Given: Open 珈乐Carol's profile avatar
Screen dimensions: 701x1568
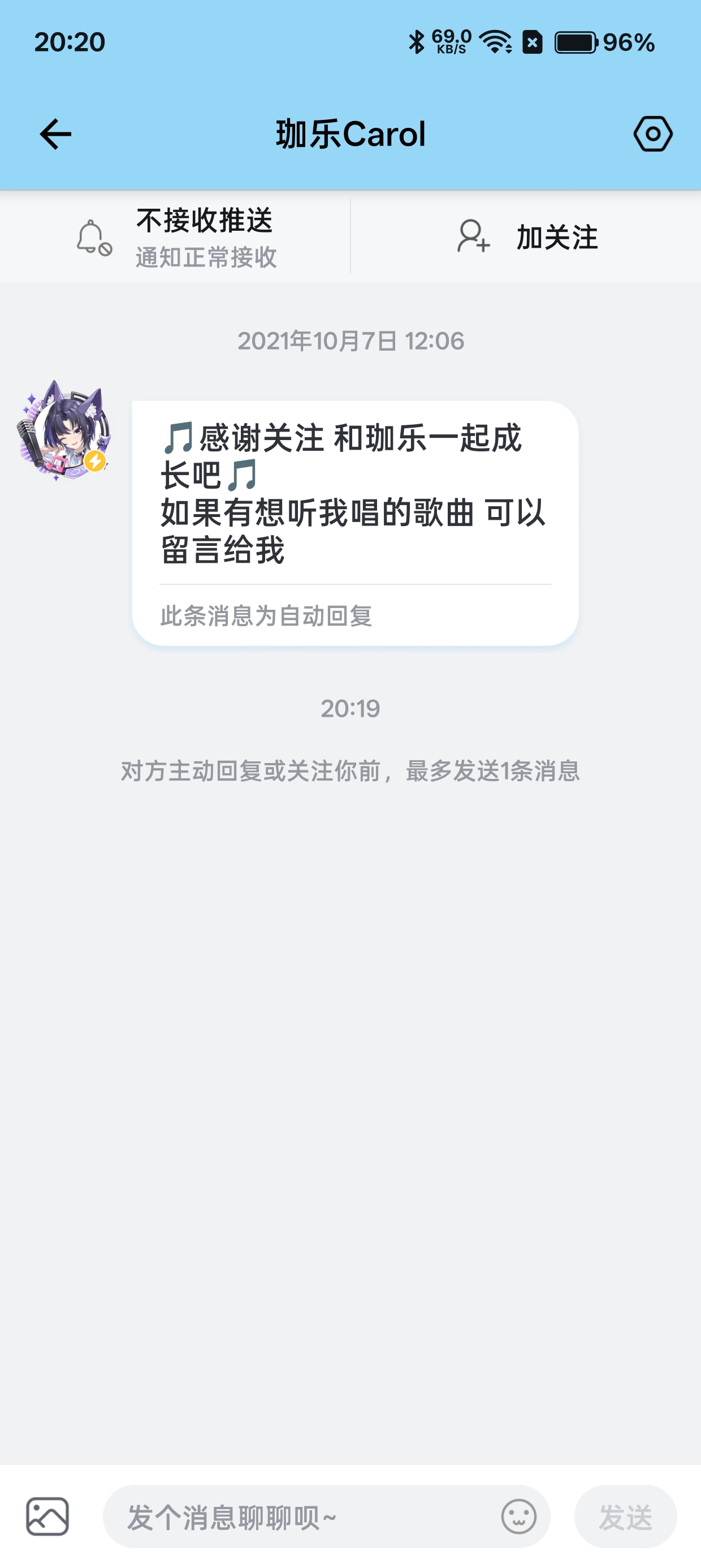Looking at the screenshot, I should tap(64, 431).
